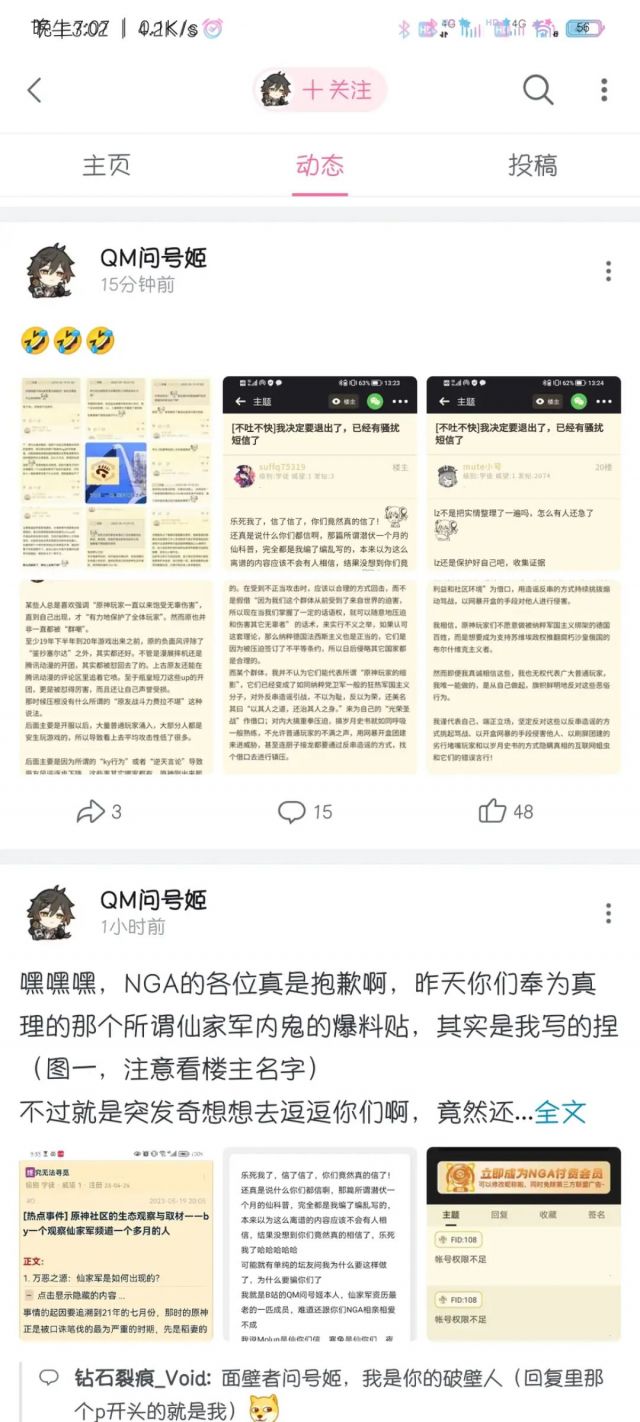640x1422 pixels.
Task: Expand the 1小时前 post via 全文
Action: click(560, 1111)
